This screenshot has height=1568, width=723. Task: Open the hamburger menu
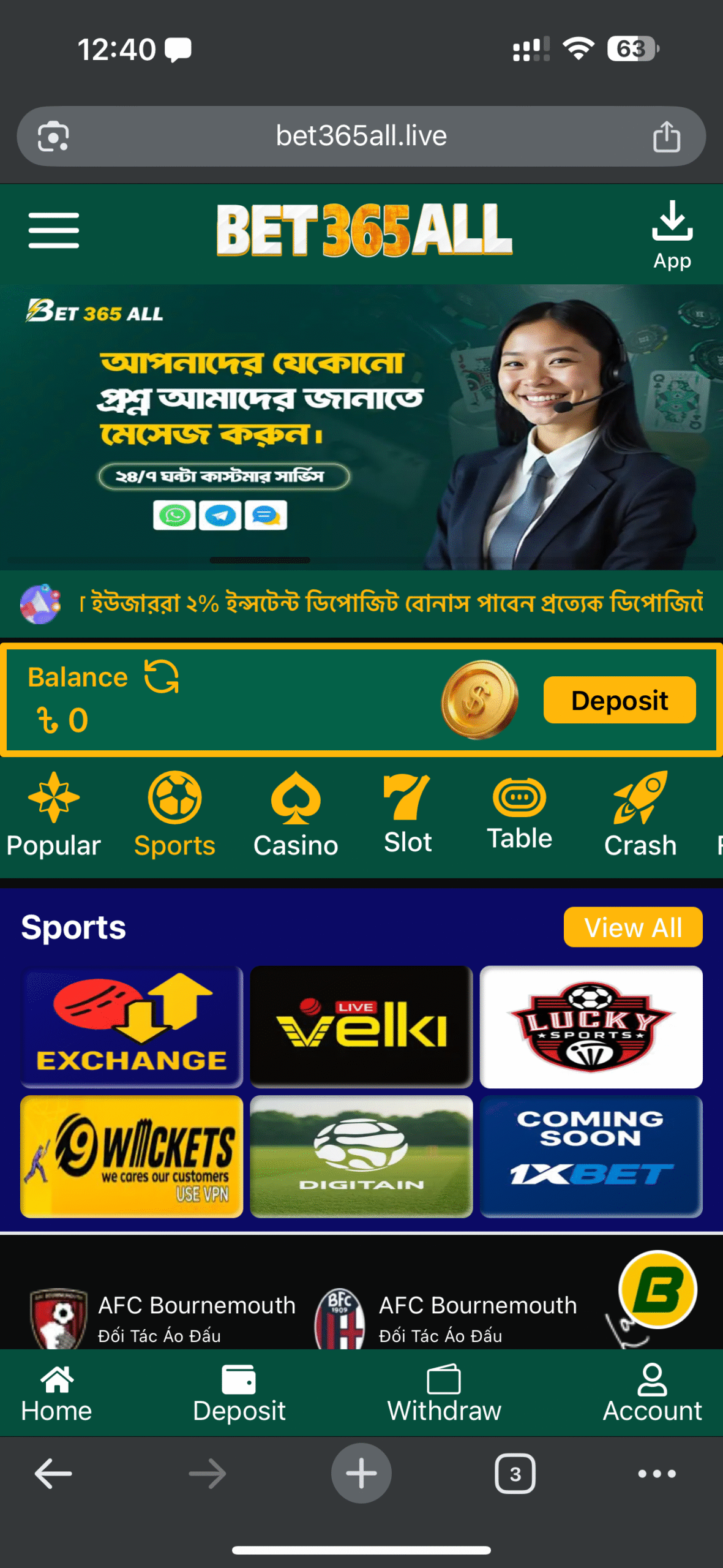click(54, 230)
